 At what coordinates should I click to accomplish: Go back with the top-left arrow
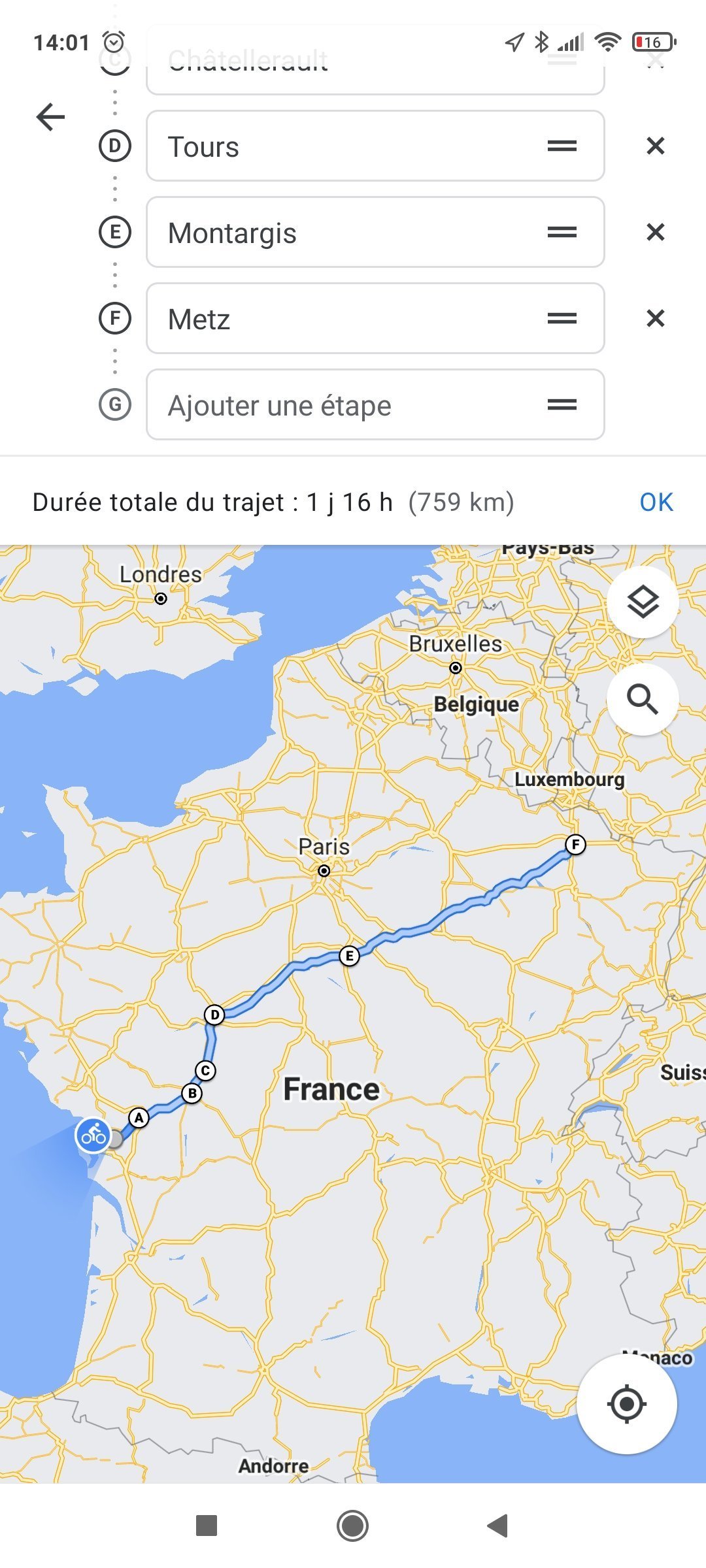pyautogui.click(x=50, y=117)
